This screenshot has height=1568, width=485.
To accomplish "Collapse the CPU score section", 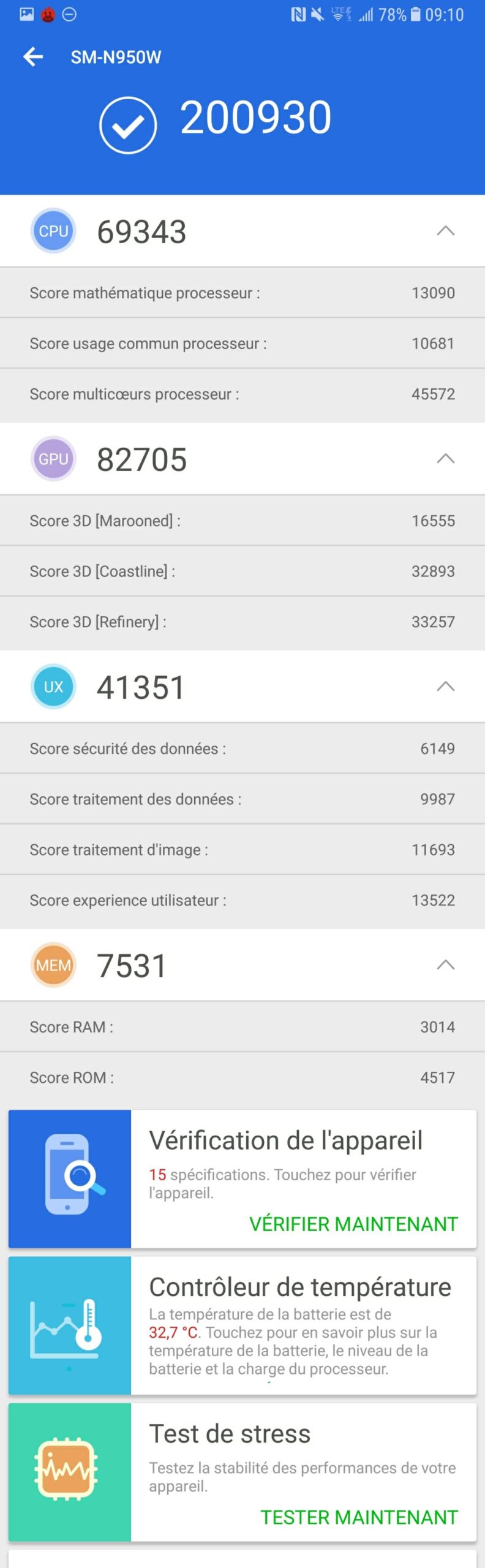I will pos(445,231).
